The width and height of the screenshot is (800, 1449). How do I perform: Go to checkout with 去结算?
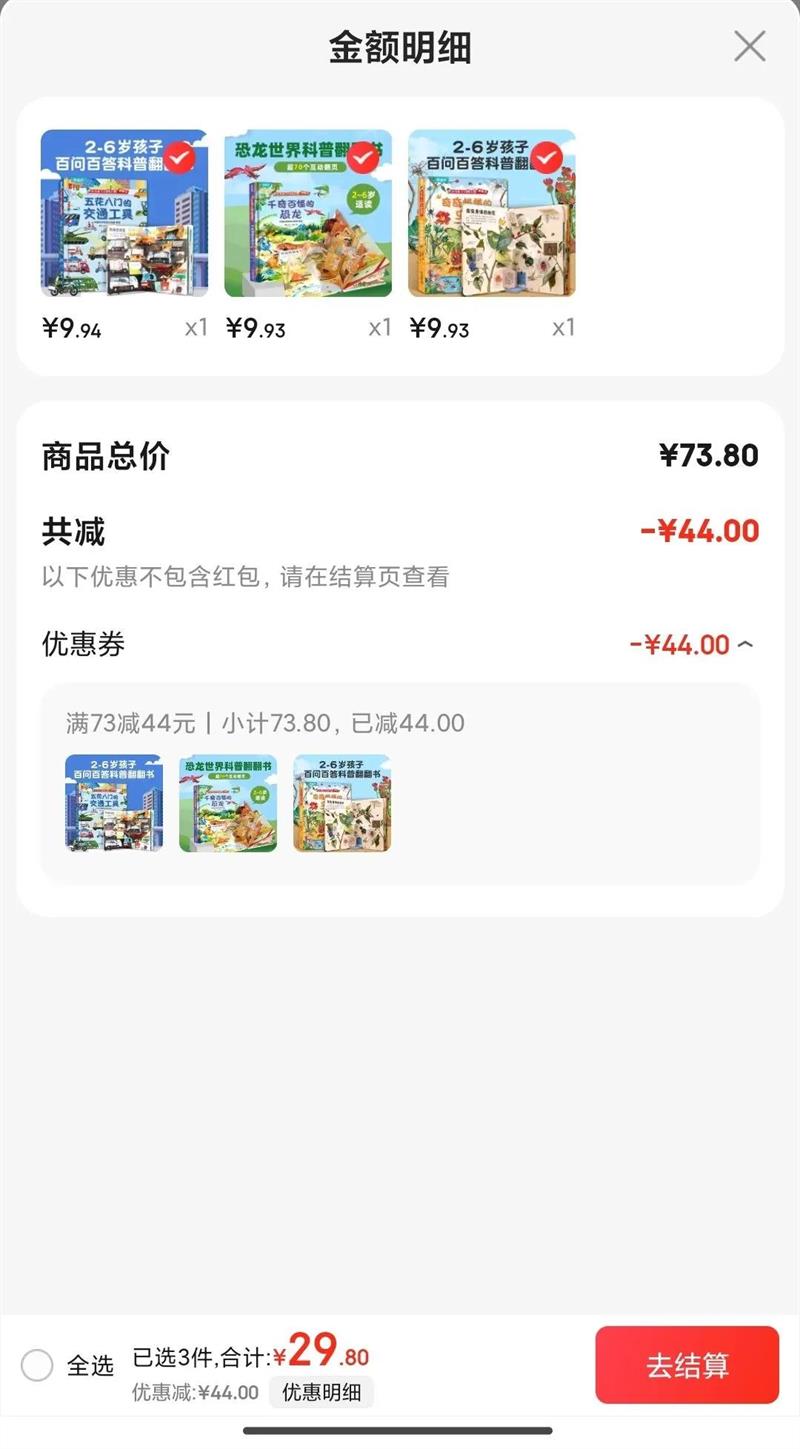687,1365
